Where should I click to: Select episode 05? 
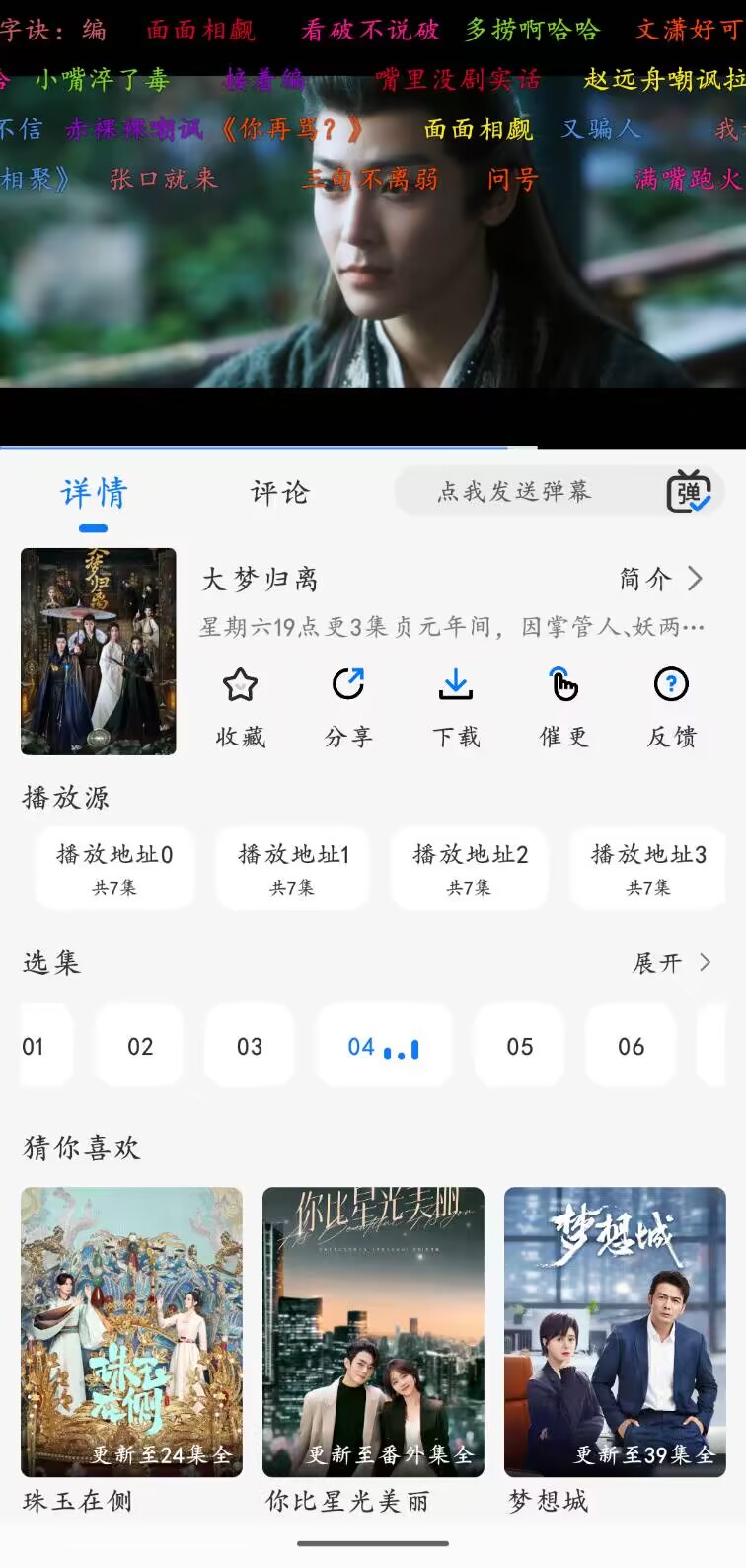pyautogui.click(x=519, y=1046)
